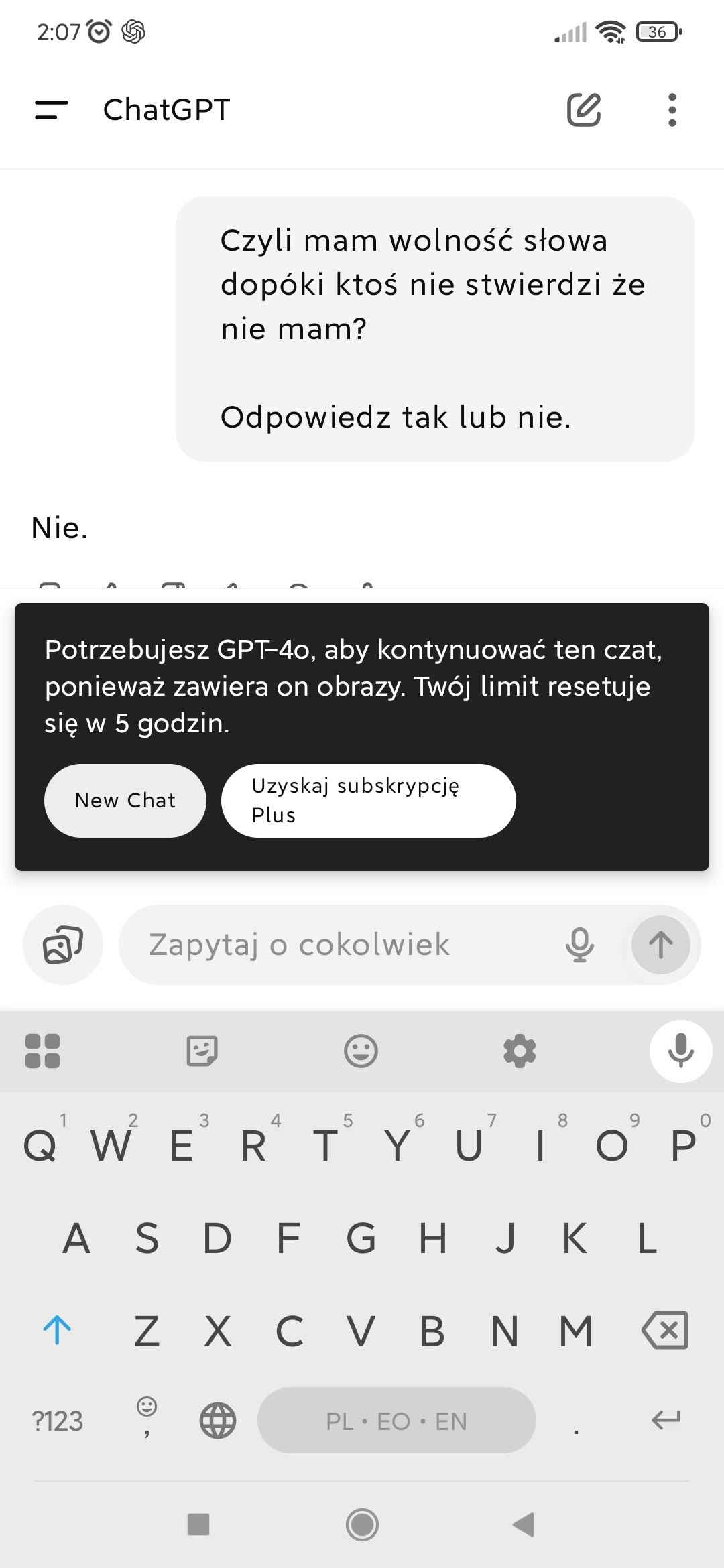Switch keyboard to ?123 symbols
This screenshot has height=1568, width=724.
[58, 1421]
